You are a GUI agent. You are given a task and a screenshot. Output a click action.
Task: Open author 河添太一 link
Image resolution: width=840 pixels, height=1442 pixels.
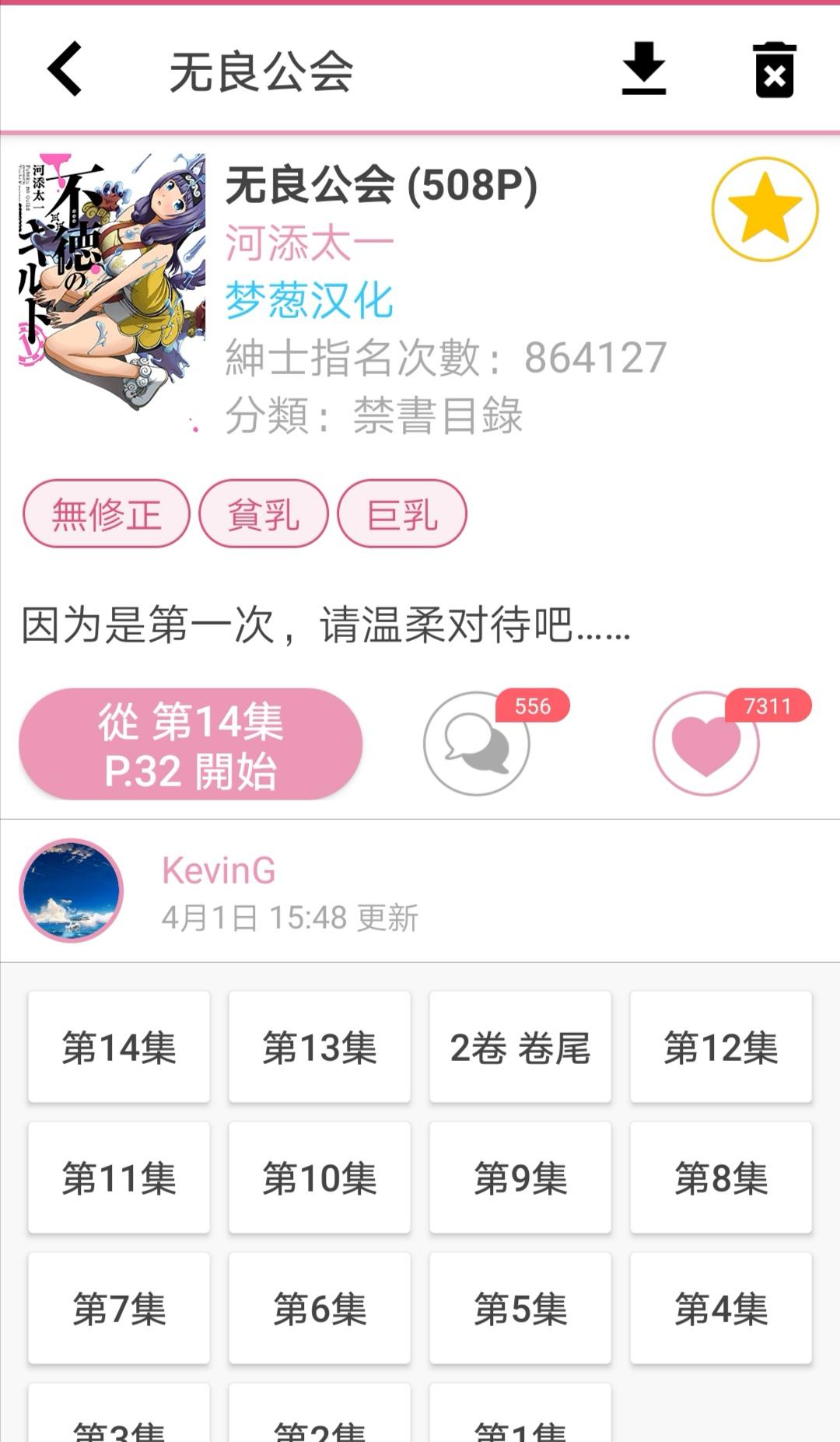tap(310, 243)
